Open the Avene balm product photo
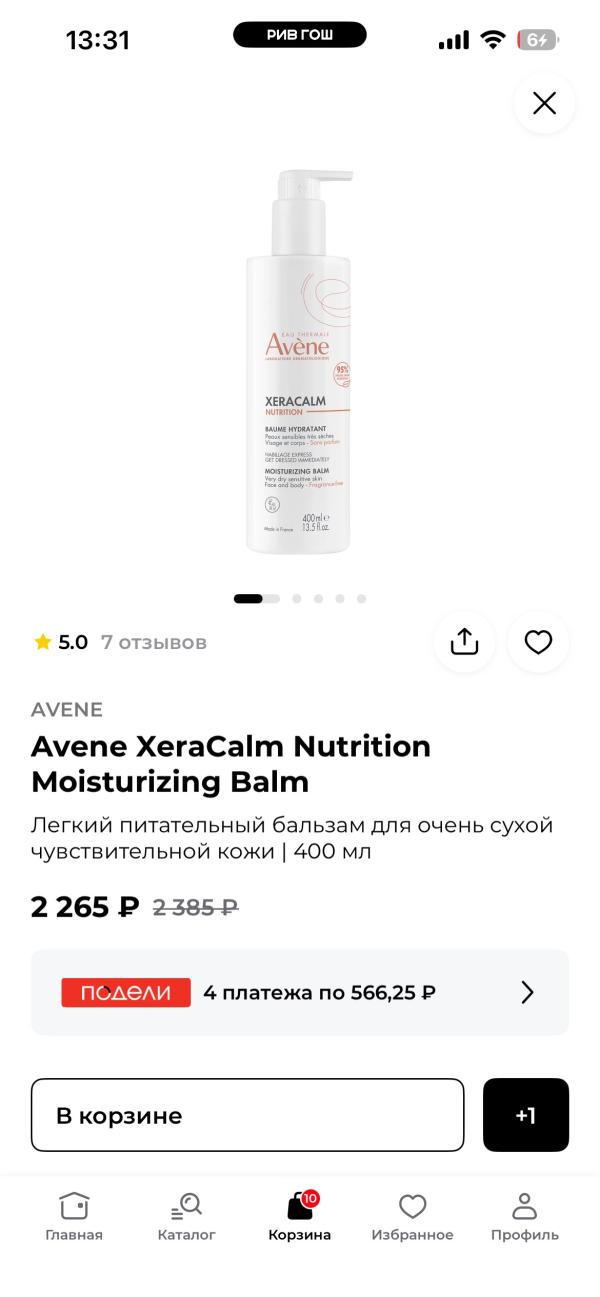600x1297 pixels. coord(299,362)
